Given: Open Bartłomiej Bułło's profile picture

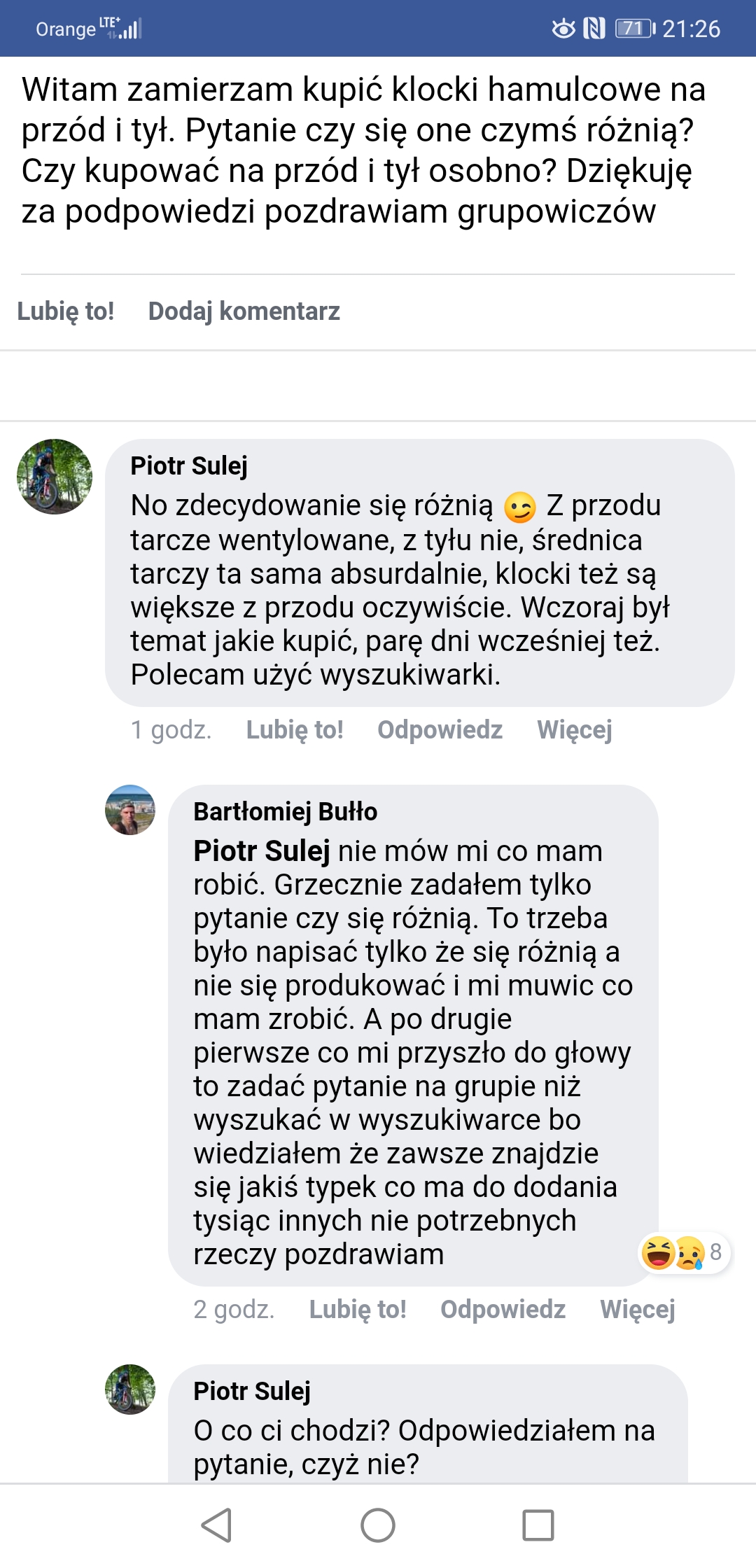Looking at the screenshot, I should point(130,810).
